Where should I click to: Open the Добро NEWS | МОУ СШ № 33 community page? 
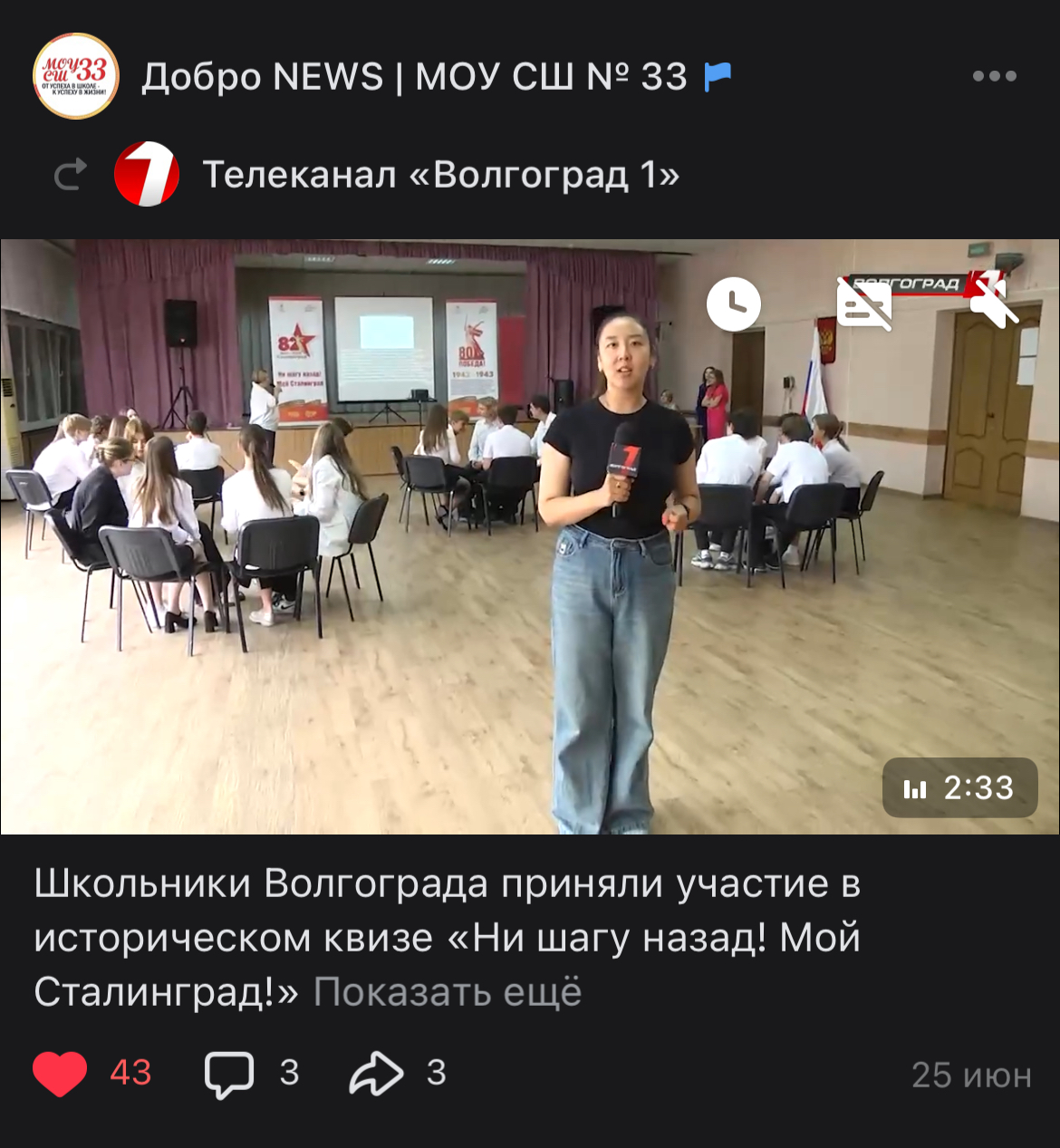(413, 77)
